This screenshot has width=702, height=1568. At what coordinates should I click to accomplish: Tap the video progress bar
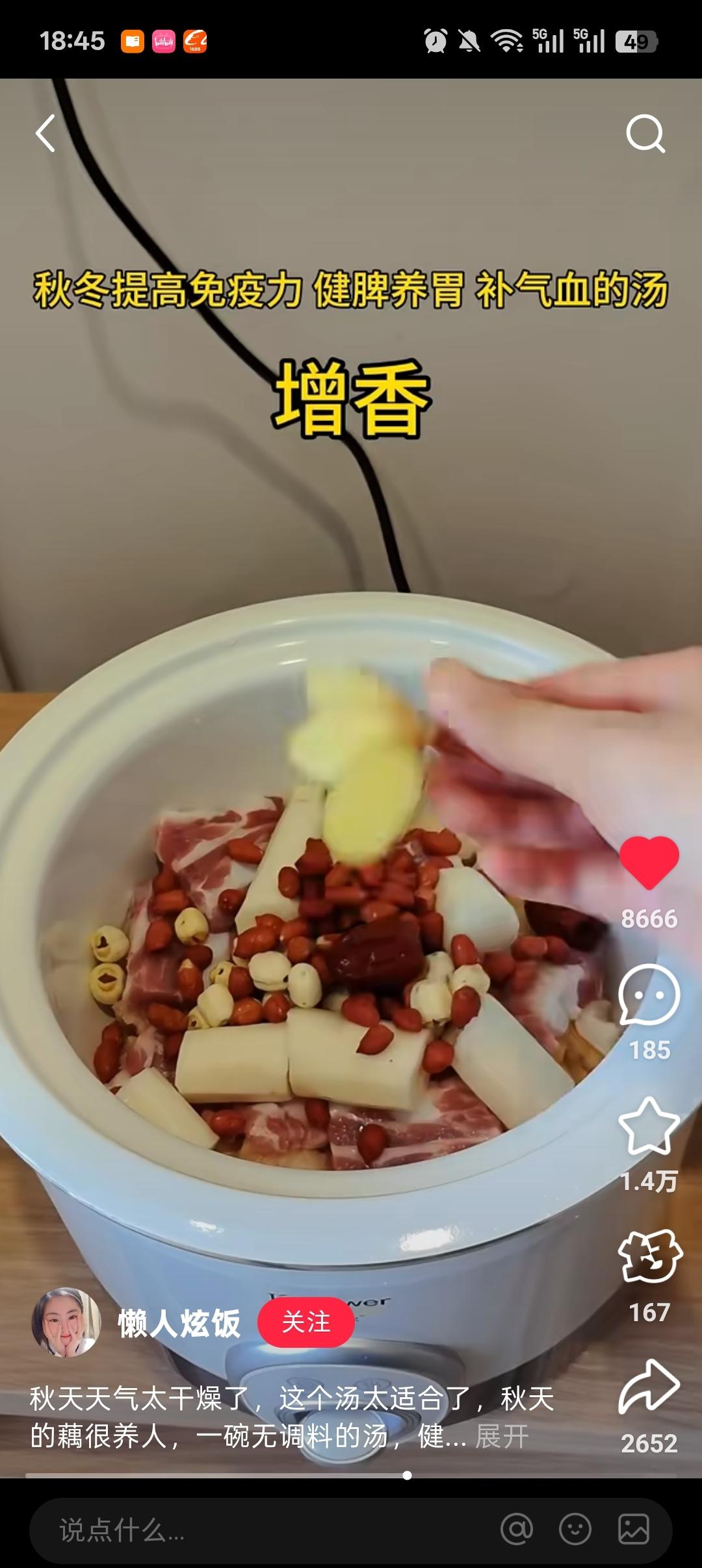(x=351, y=1475)
